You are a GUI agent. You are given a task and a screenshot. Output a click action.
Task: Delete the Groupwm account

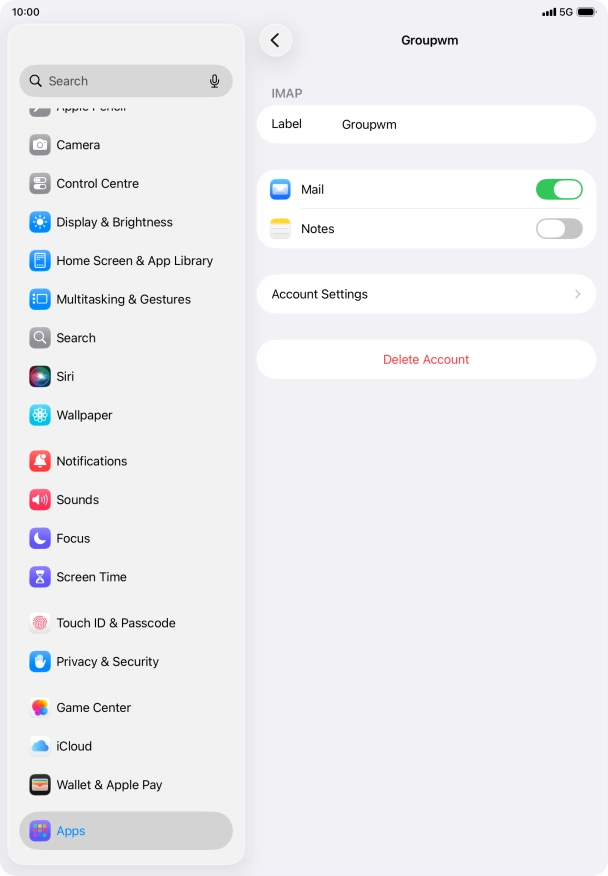click(426, 359)
